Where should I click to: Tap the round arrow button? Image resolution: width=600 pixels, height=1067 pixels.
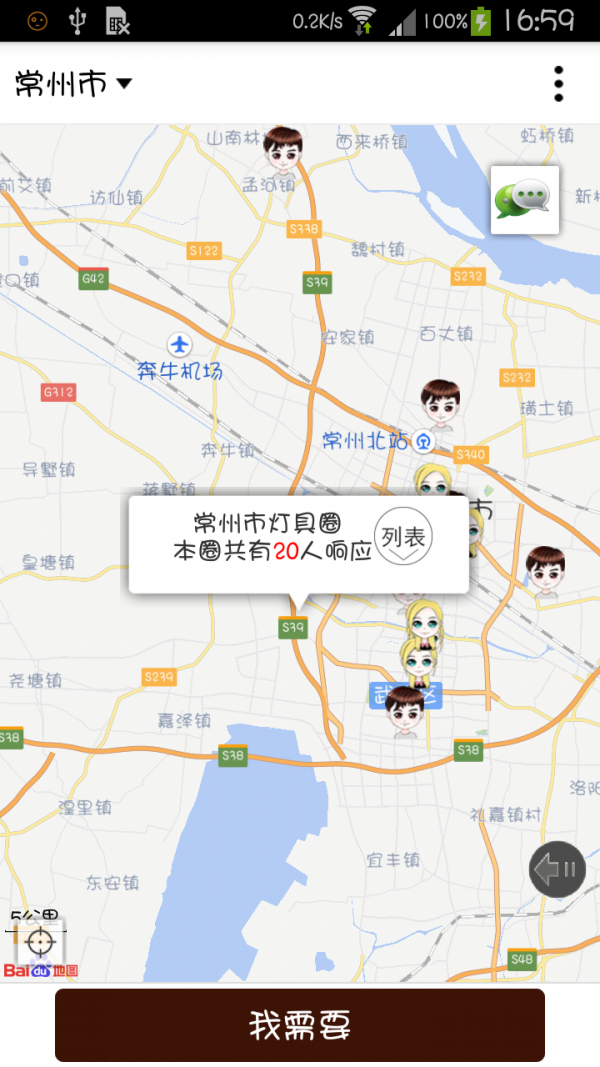[556, 869]
